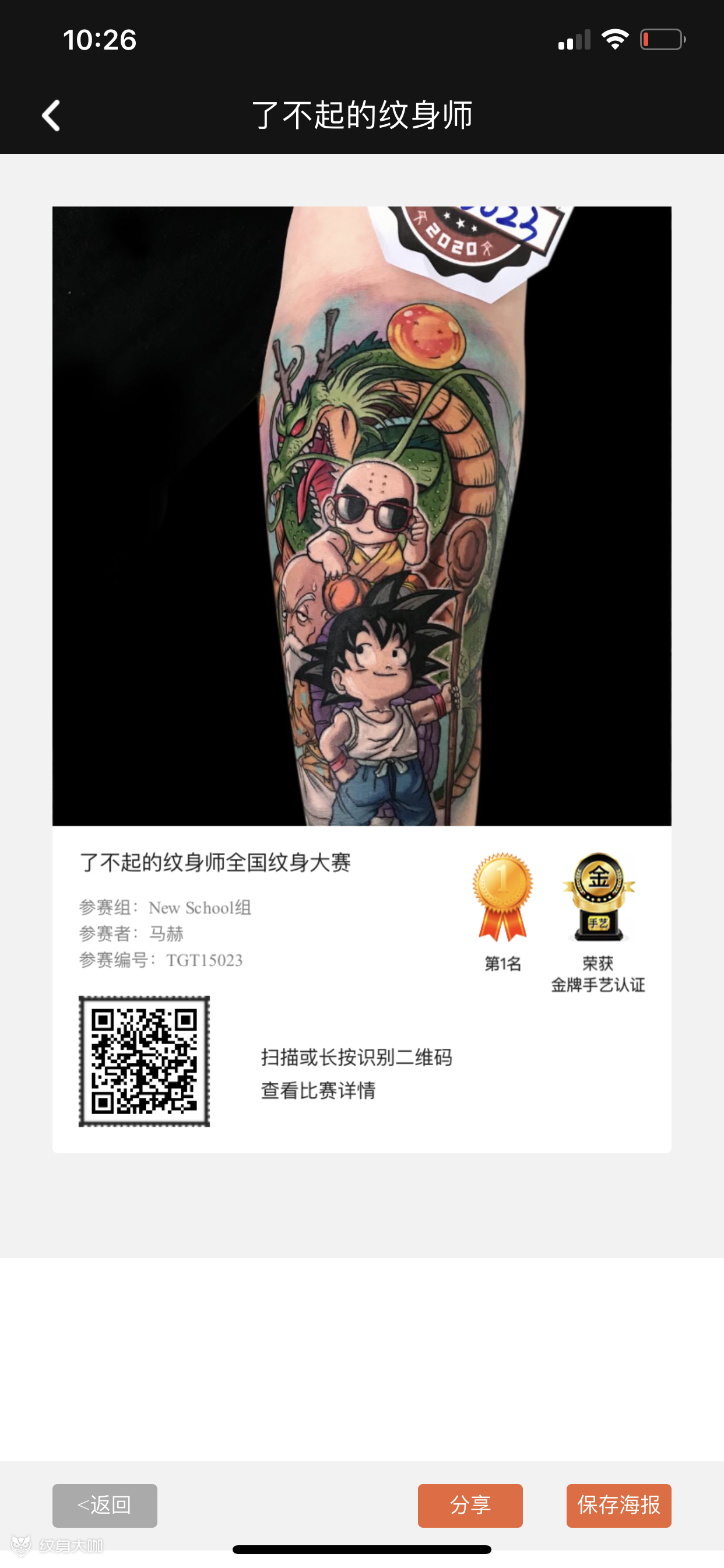Viewport: 724px width, 1568px height.
Task: Save the poster via 保存海报
Action: [x=618, y=1506]
